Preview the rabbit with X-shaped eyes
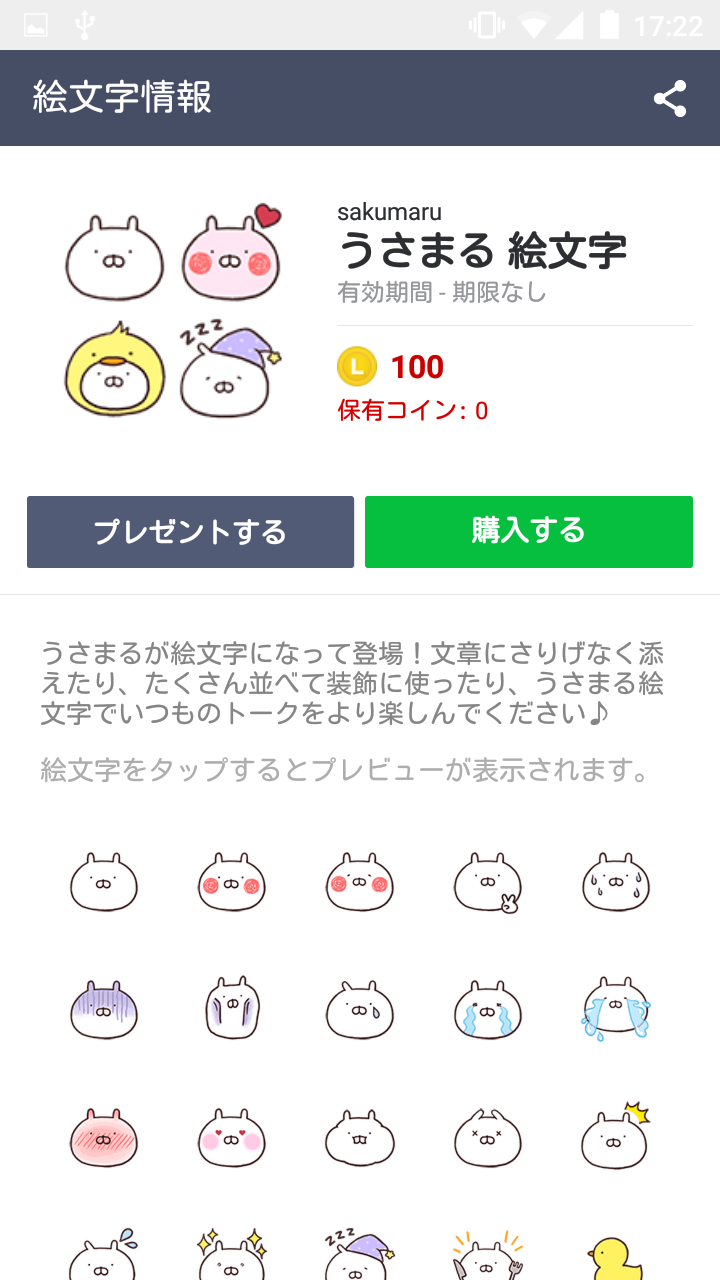Image resolution: width=720 pixels, height=1280 pixels. coord(487,1137)
